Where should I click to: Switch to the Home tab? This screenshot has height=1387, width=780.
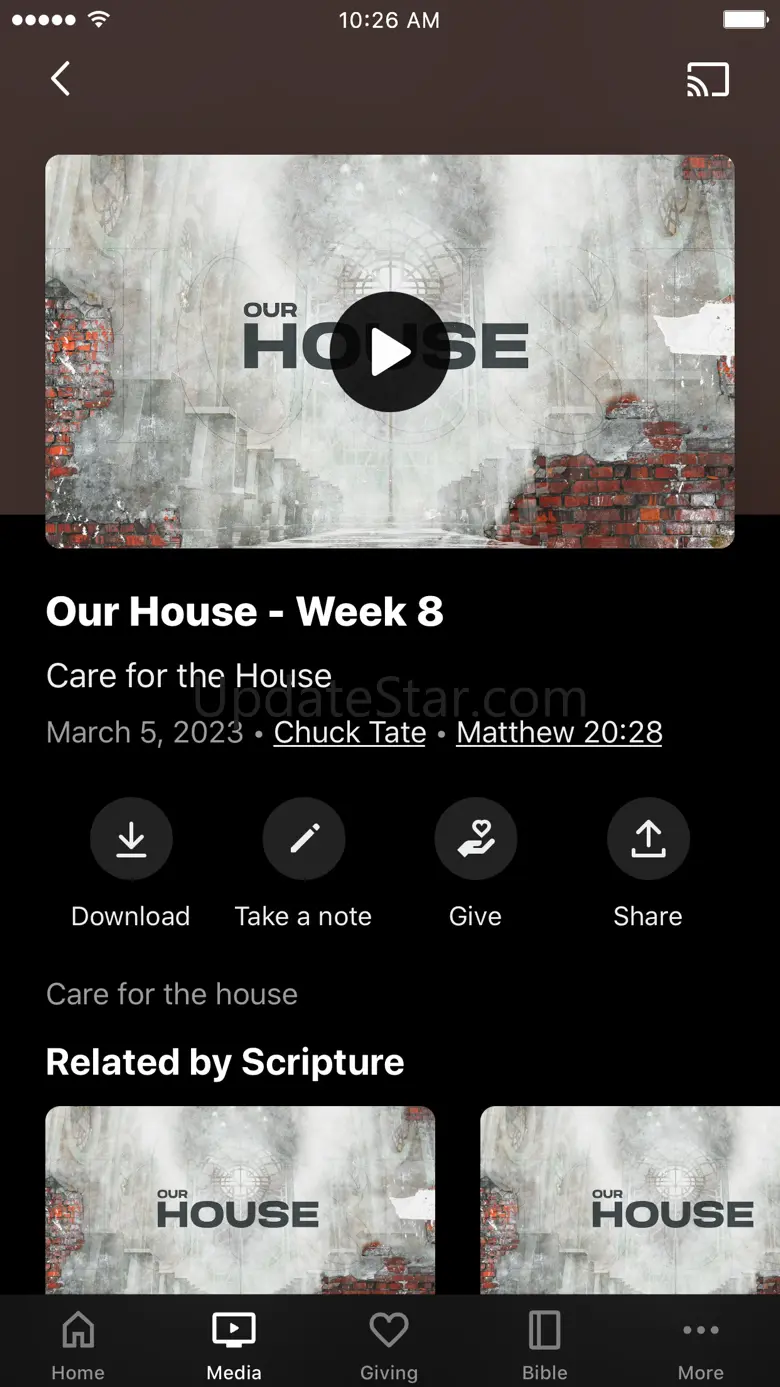78,1345
